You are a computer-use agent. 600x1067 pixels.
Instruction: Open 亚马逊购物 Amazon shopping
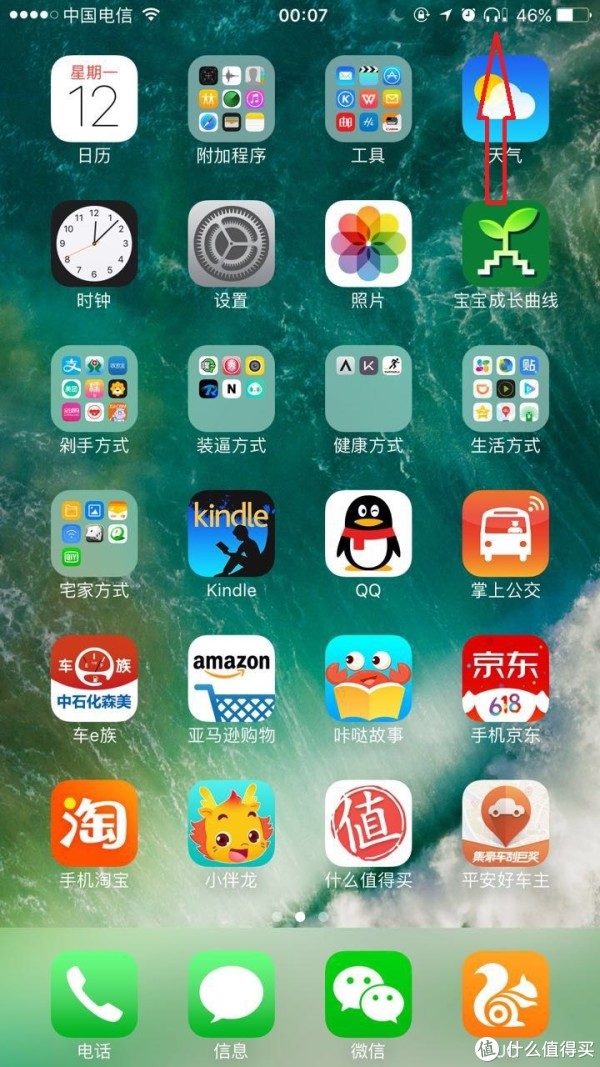pyautogui.click(x=231, y=679)
